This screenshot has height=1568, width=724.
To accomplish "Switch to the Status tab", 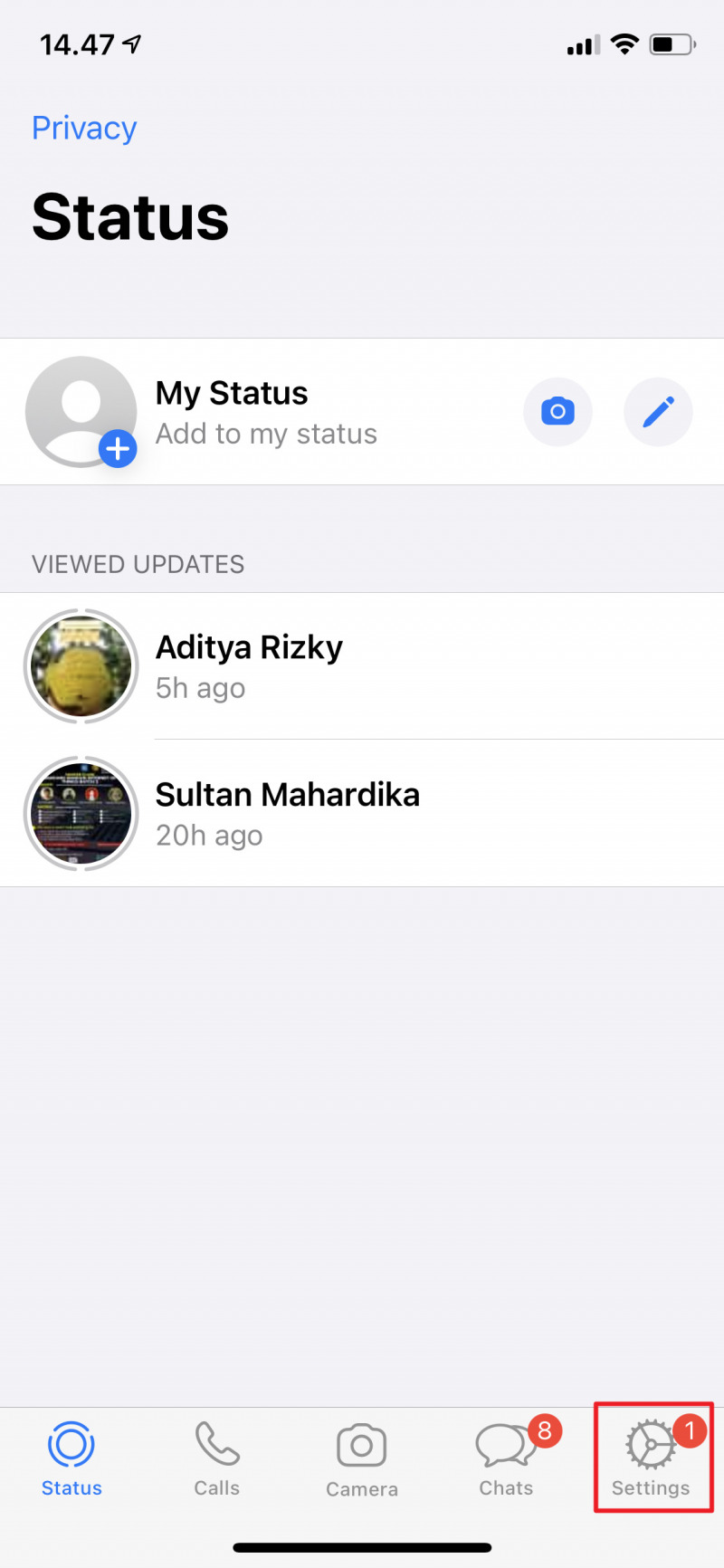I will pyautogui.click(x=71, y=1458).
